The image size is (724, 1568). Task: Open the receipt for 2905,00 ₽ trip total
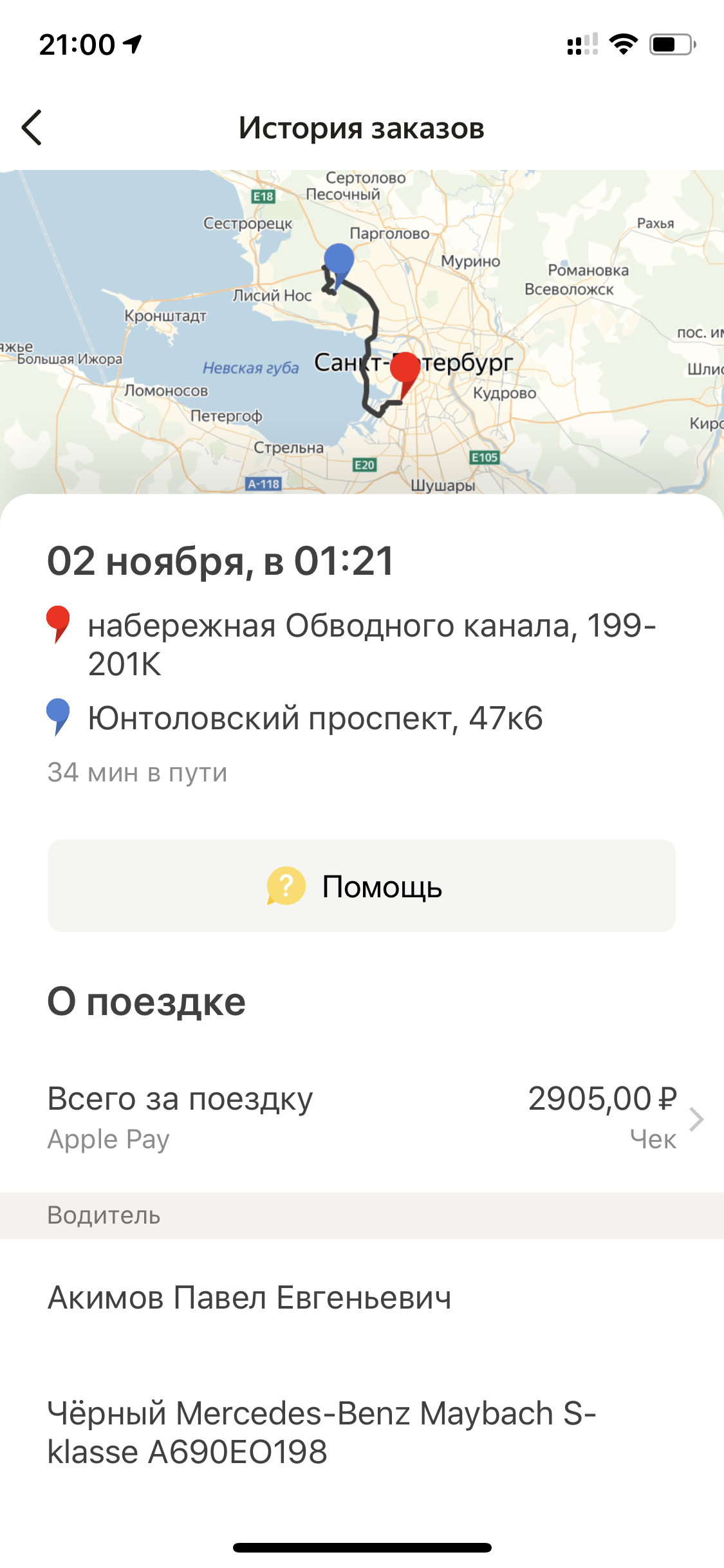653,1139
